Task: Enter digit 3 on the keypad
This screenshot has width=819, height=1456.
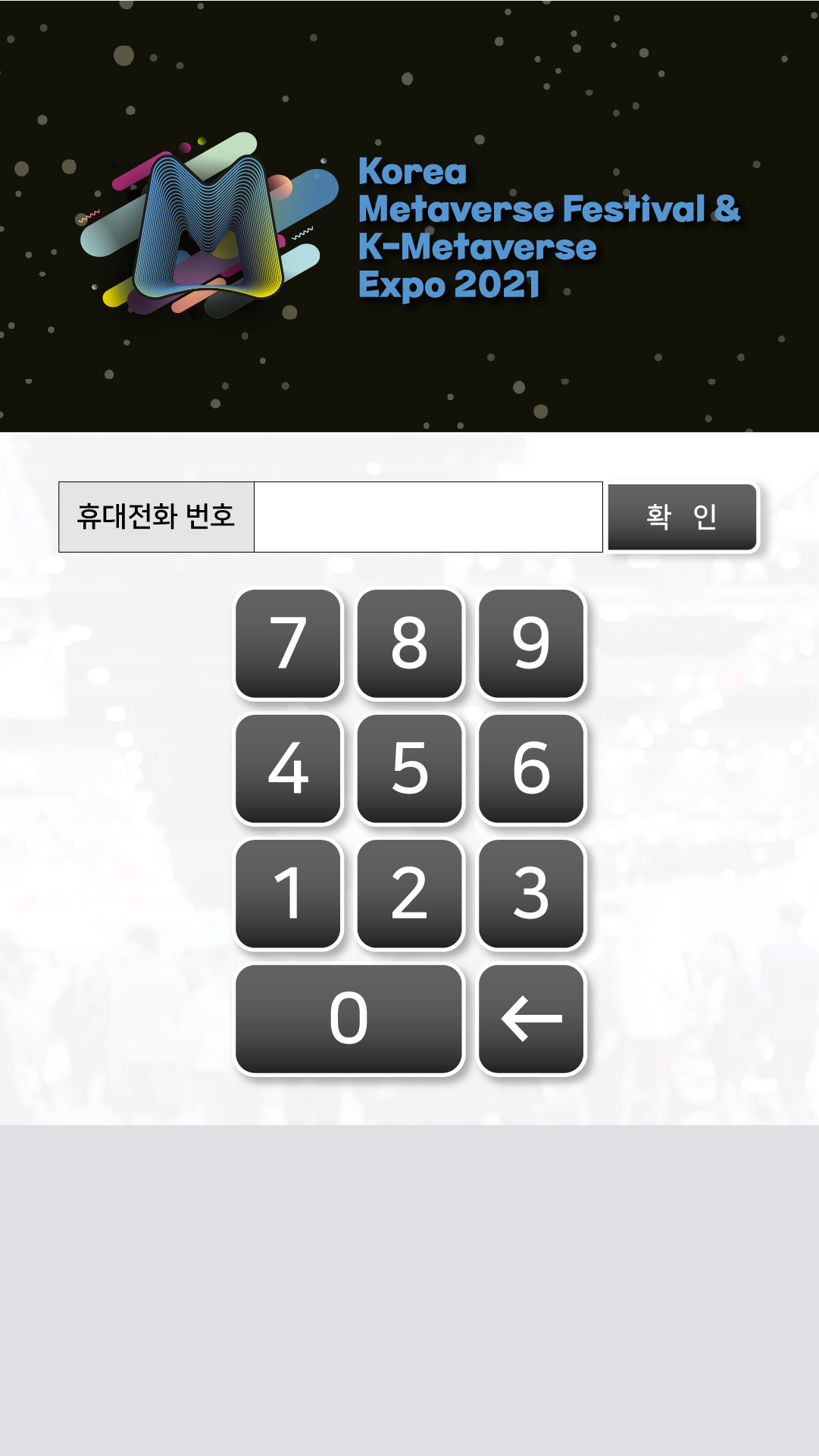Action: click(x=531, y=894)
